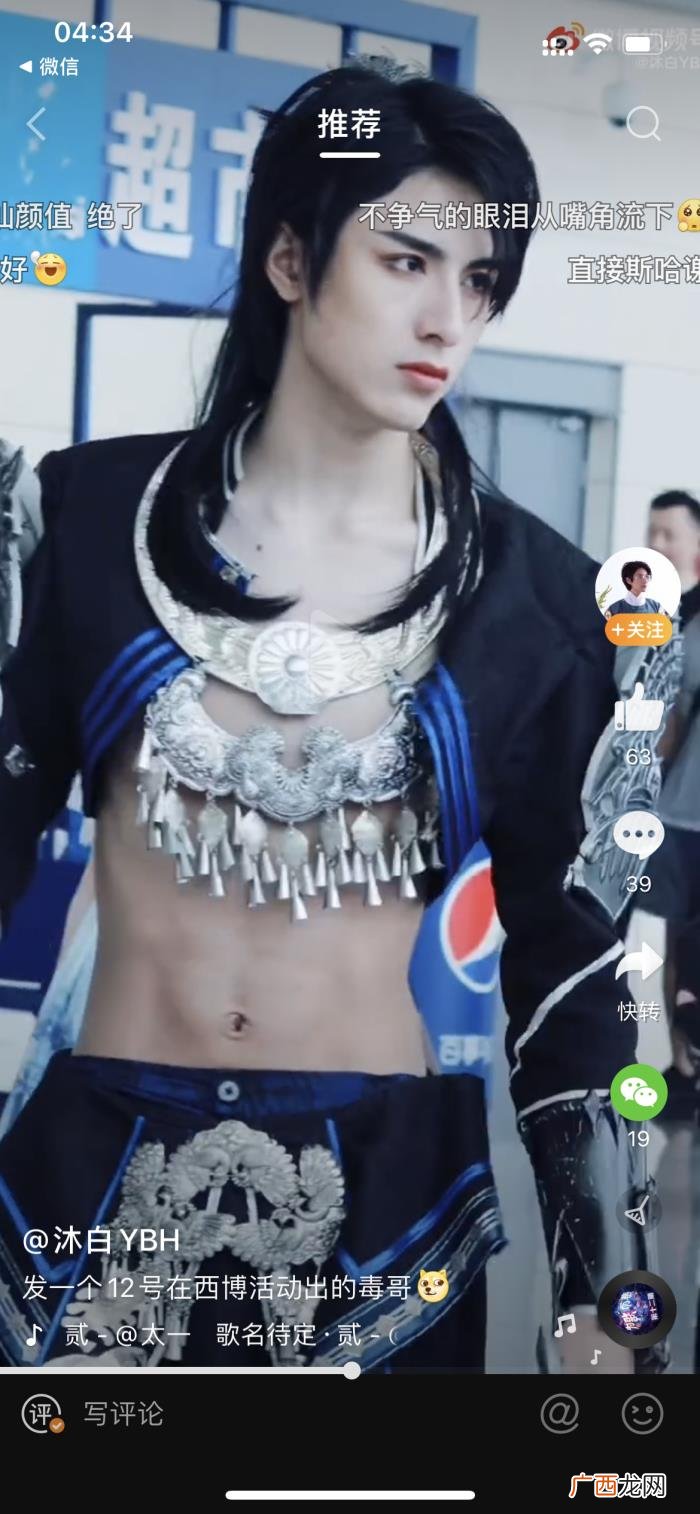
Task: Open the emoji smiley picker
Action: [x=642, y=1413]
